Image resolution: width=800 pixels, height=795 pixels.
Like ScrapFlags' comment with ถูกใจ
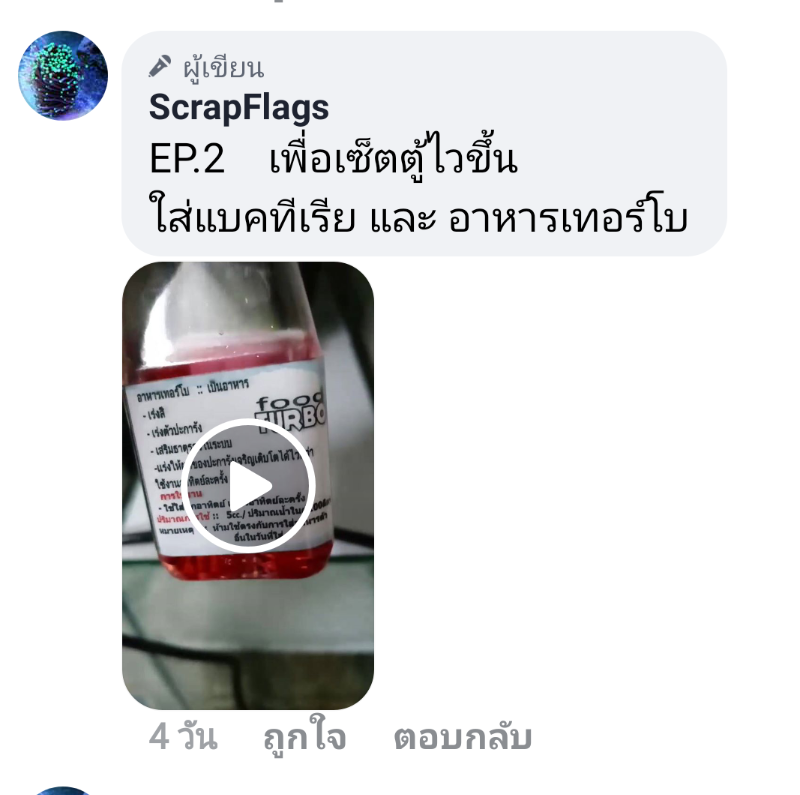point(305,739)
